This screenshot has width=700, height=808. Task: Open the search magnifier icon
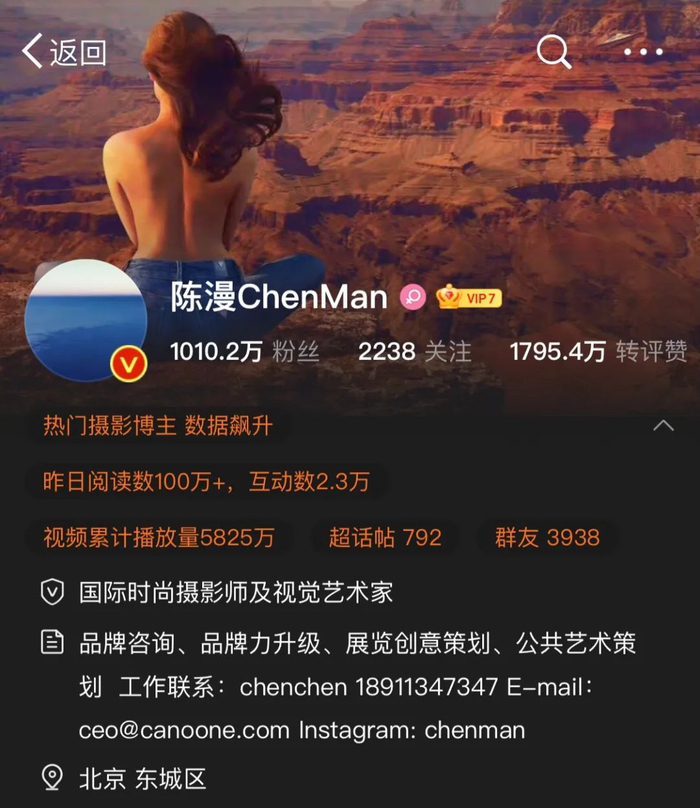point(553,51)
